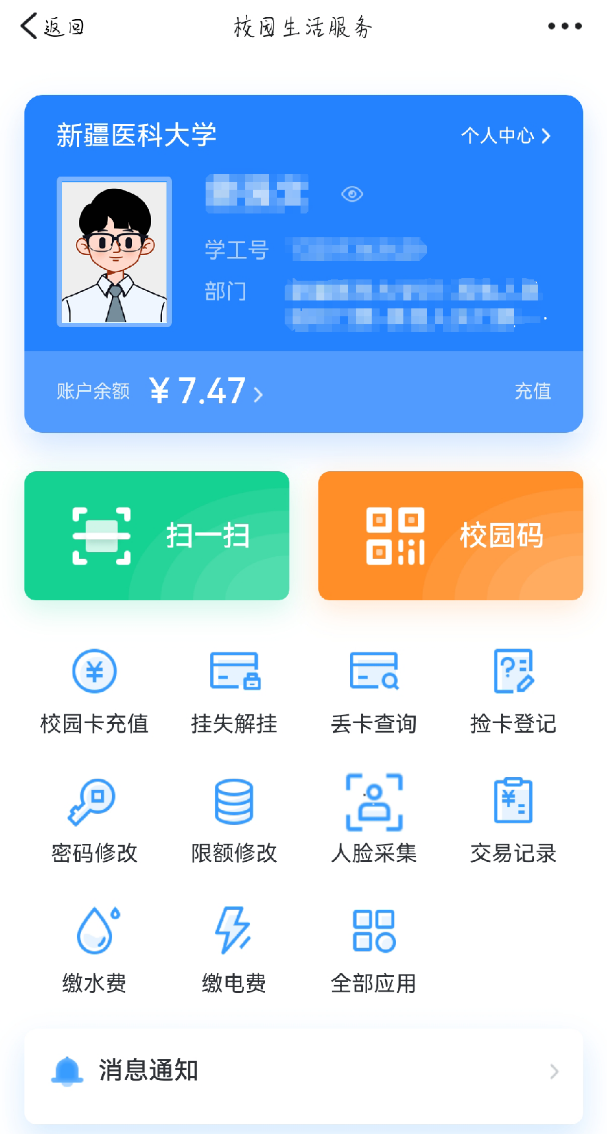The image size is (607, 1134).
Task: Tap 充值 on the balance bar
Action: pos(533,391)
